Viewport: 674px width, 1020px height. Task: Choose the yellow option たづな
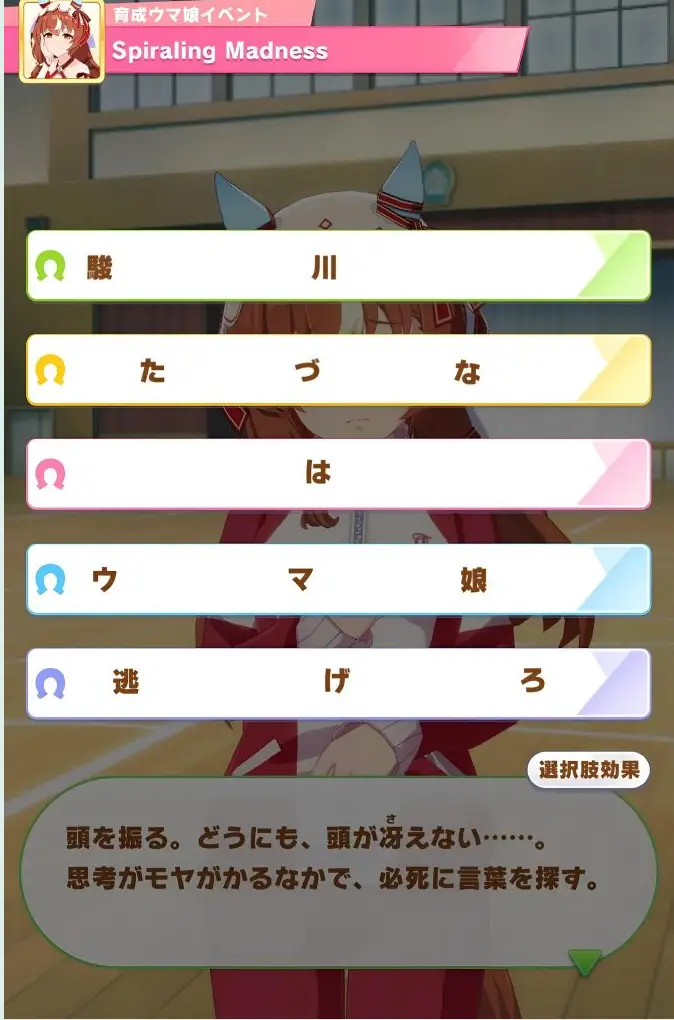[338, 371]
